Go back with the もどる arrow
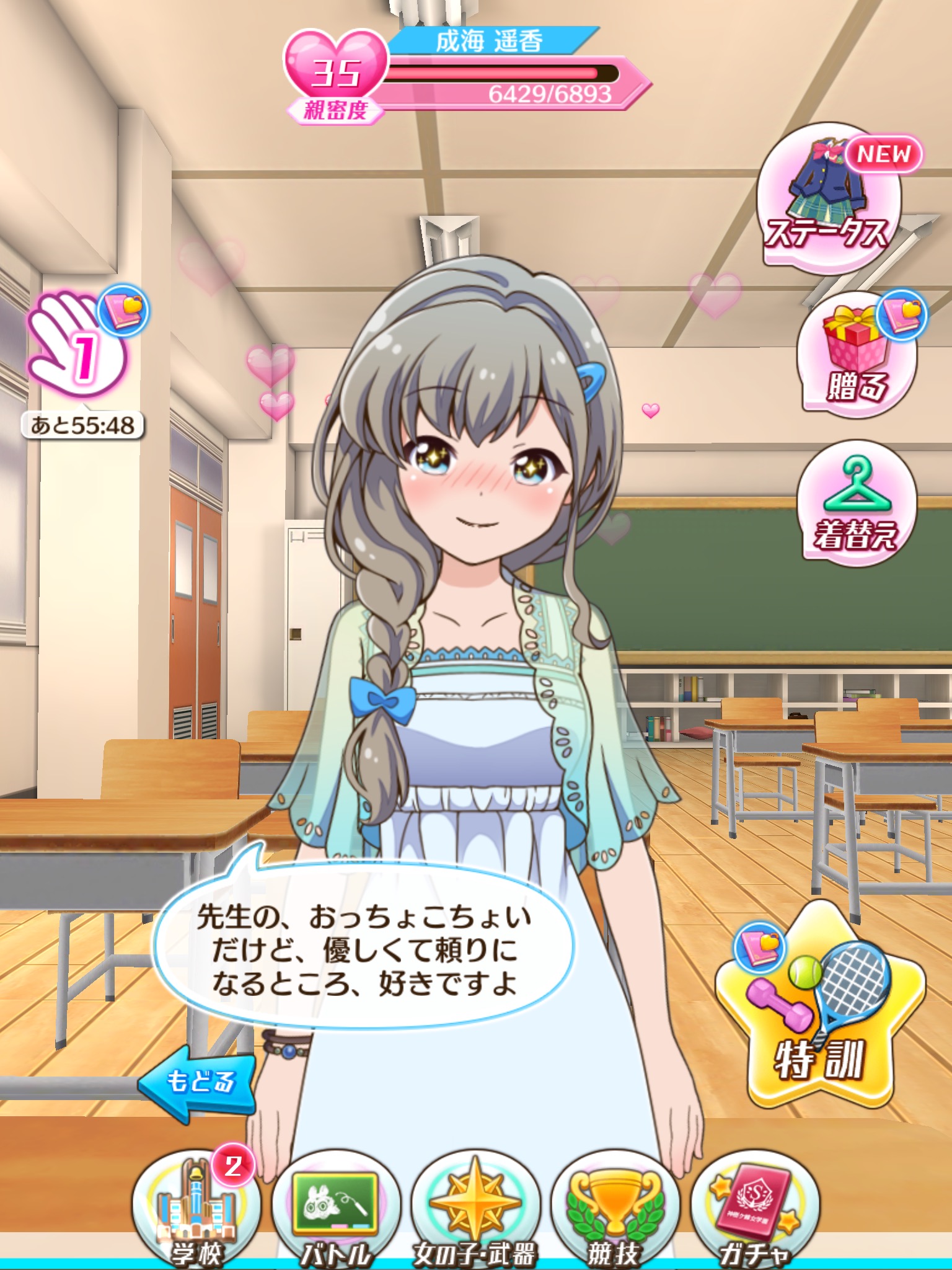Viewport: 952px width, 1270px height. click(x=198, y=1082)
